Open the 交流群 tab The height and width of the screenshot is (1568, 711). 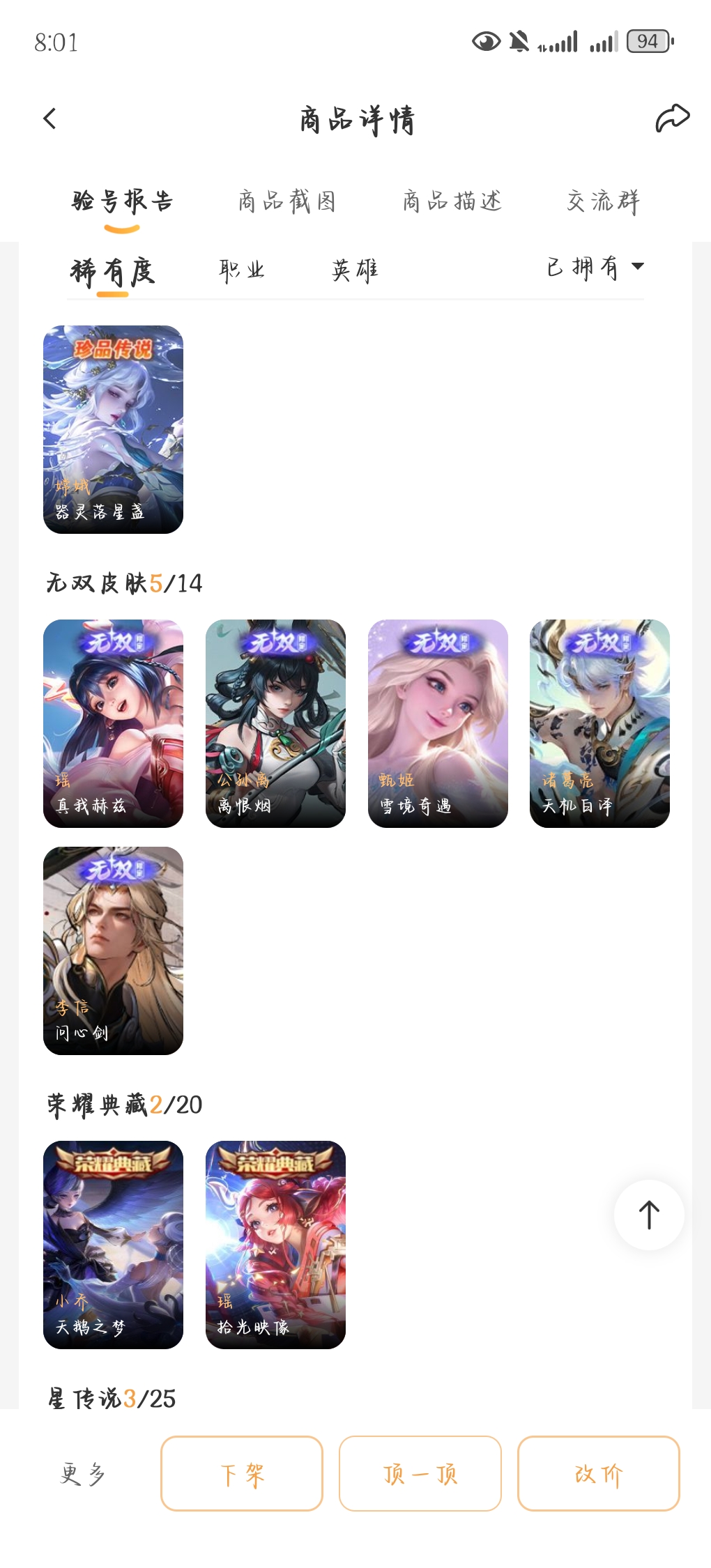pyautogui.click(x=603, y=201)
